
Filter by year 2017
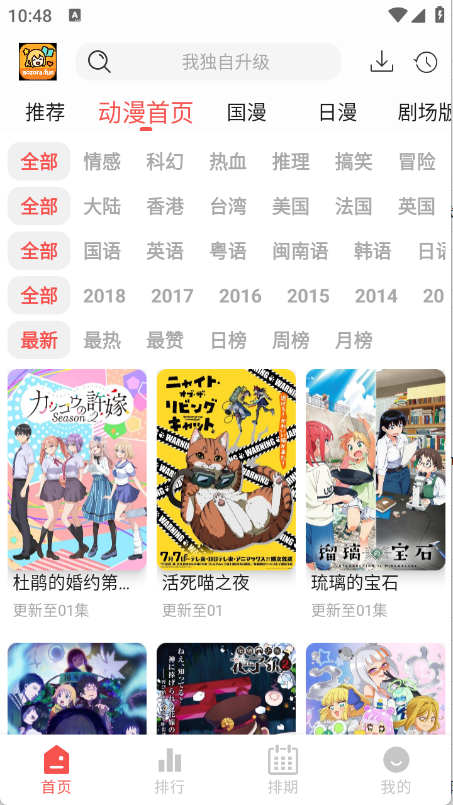(172, 296)
